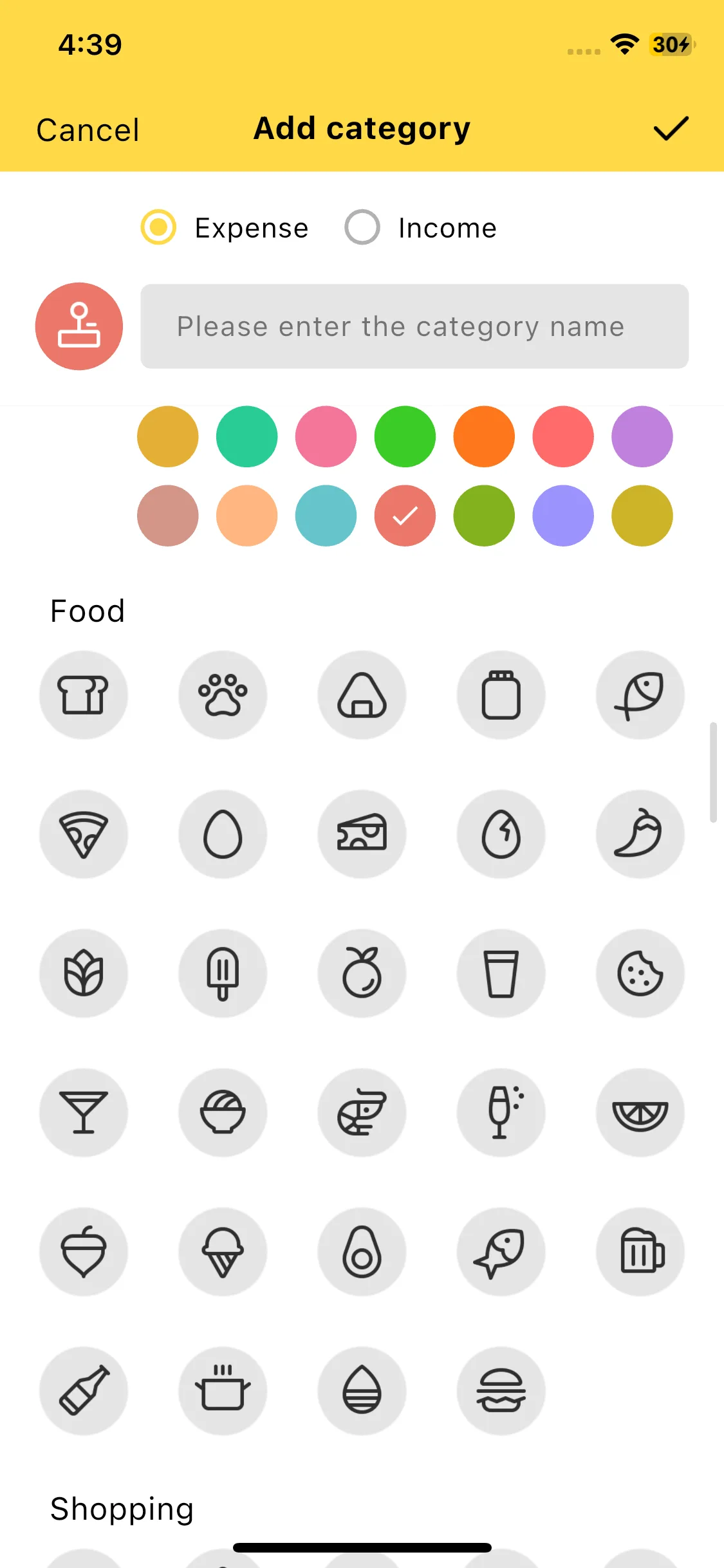
Task: Pick the cocktail glass icon
Action: tap(84, 1112)
